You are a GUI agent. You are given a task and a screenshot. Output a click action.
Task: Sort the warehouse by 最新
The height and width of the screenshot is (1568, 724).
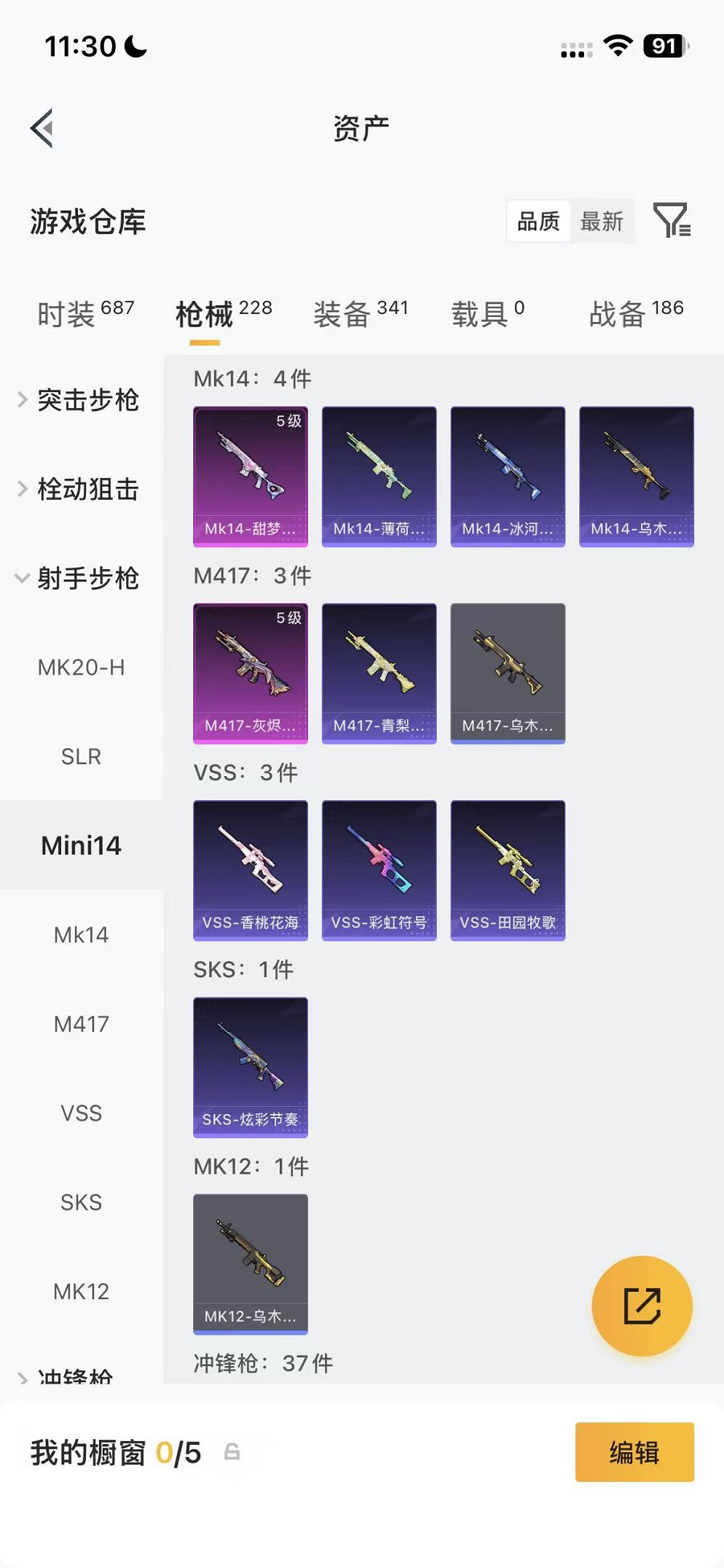click(x=602, y=221)
